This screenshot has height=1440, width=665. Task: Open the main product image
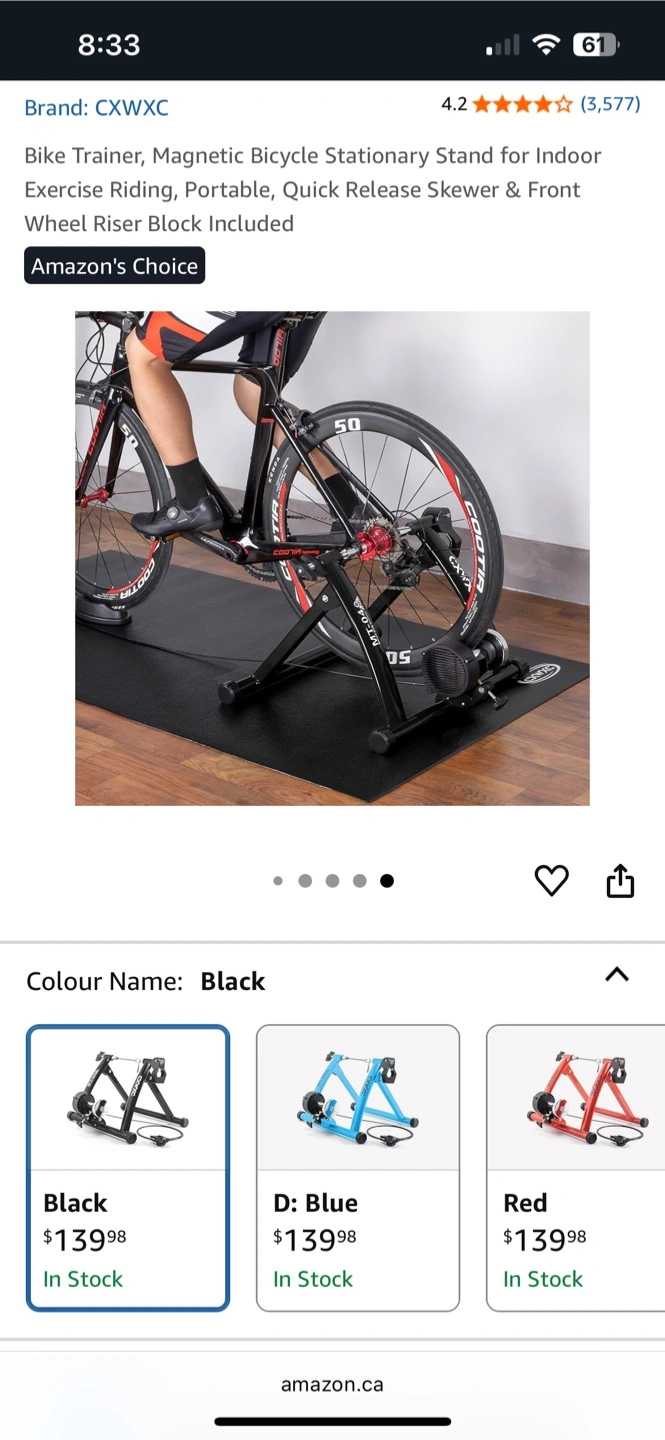point(332,558)
